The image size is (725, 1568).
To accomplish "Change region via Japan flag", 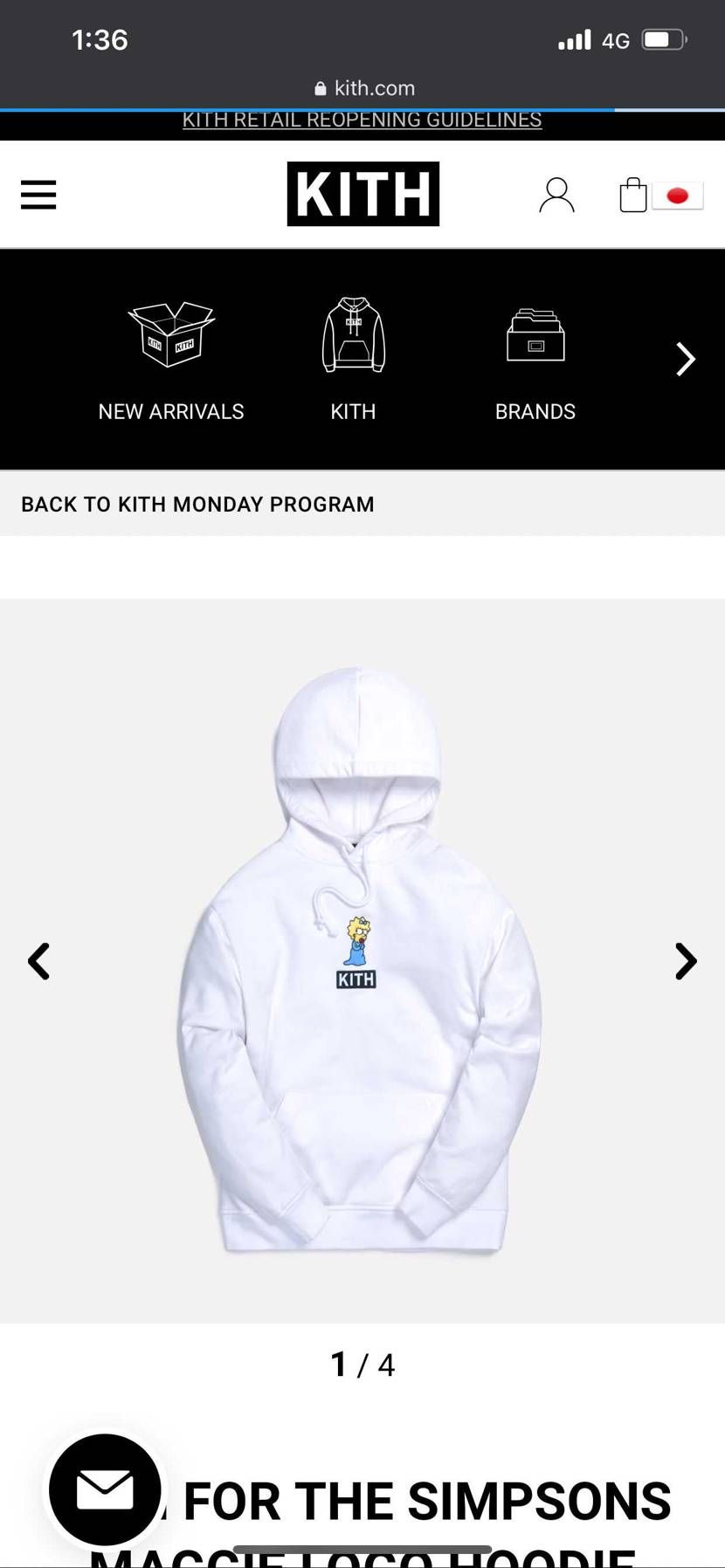I will [678, 196].
